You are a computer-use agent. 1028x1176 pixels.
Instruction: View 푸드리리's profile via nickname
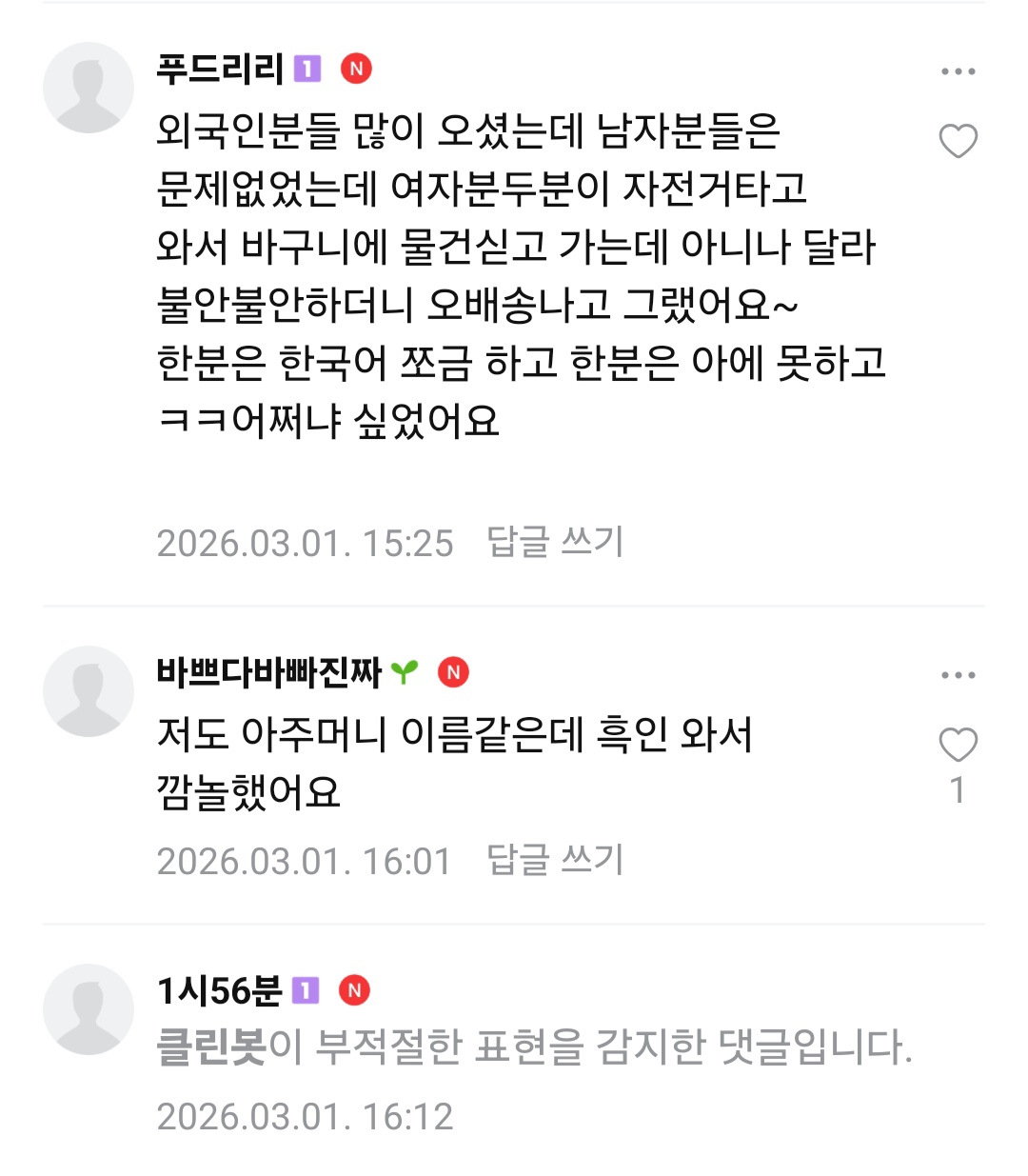[x=221, y=69]
